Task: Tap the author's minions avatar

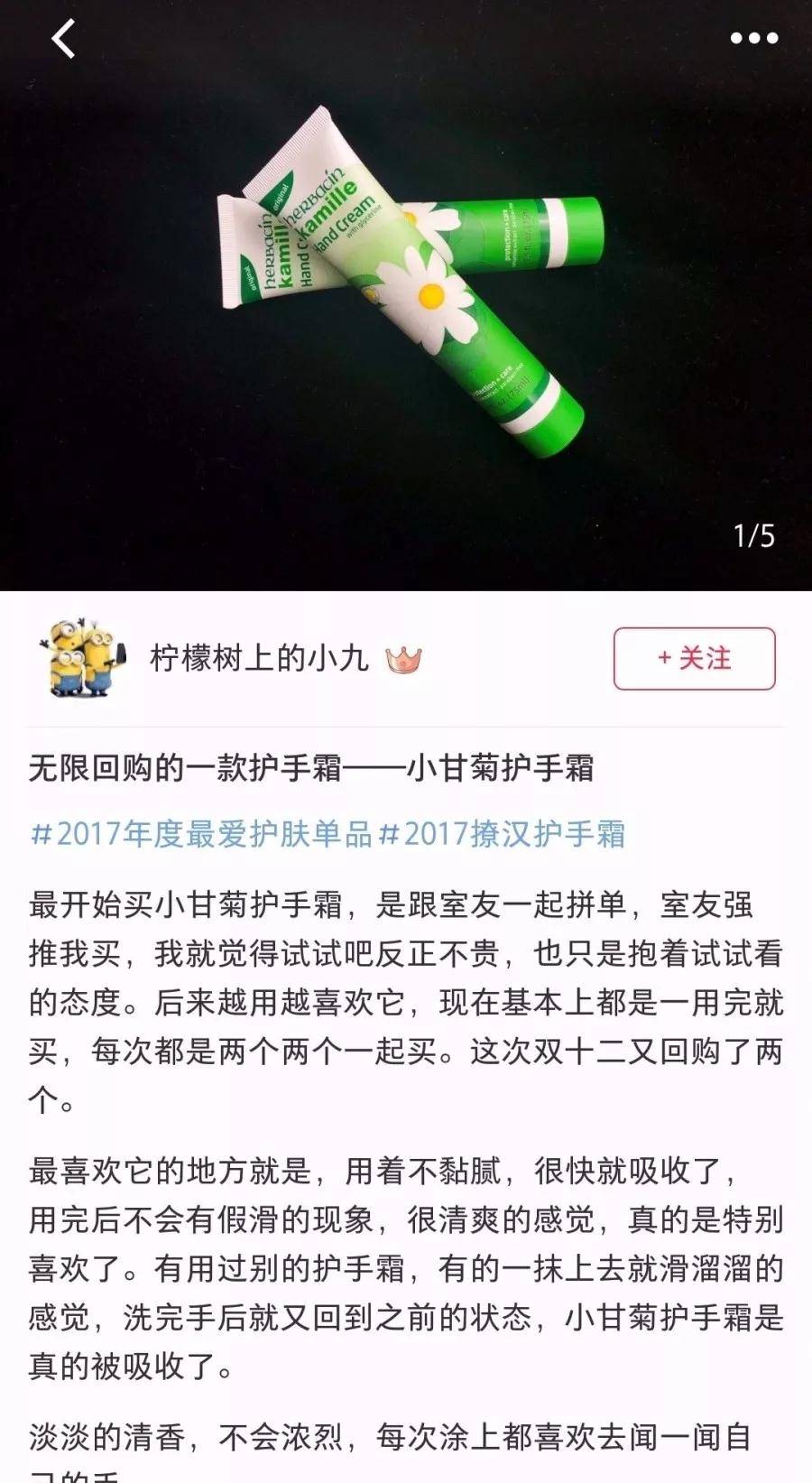Action: click(82, 657)
